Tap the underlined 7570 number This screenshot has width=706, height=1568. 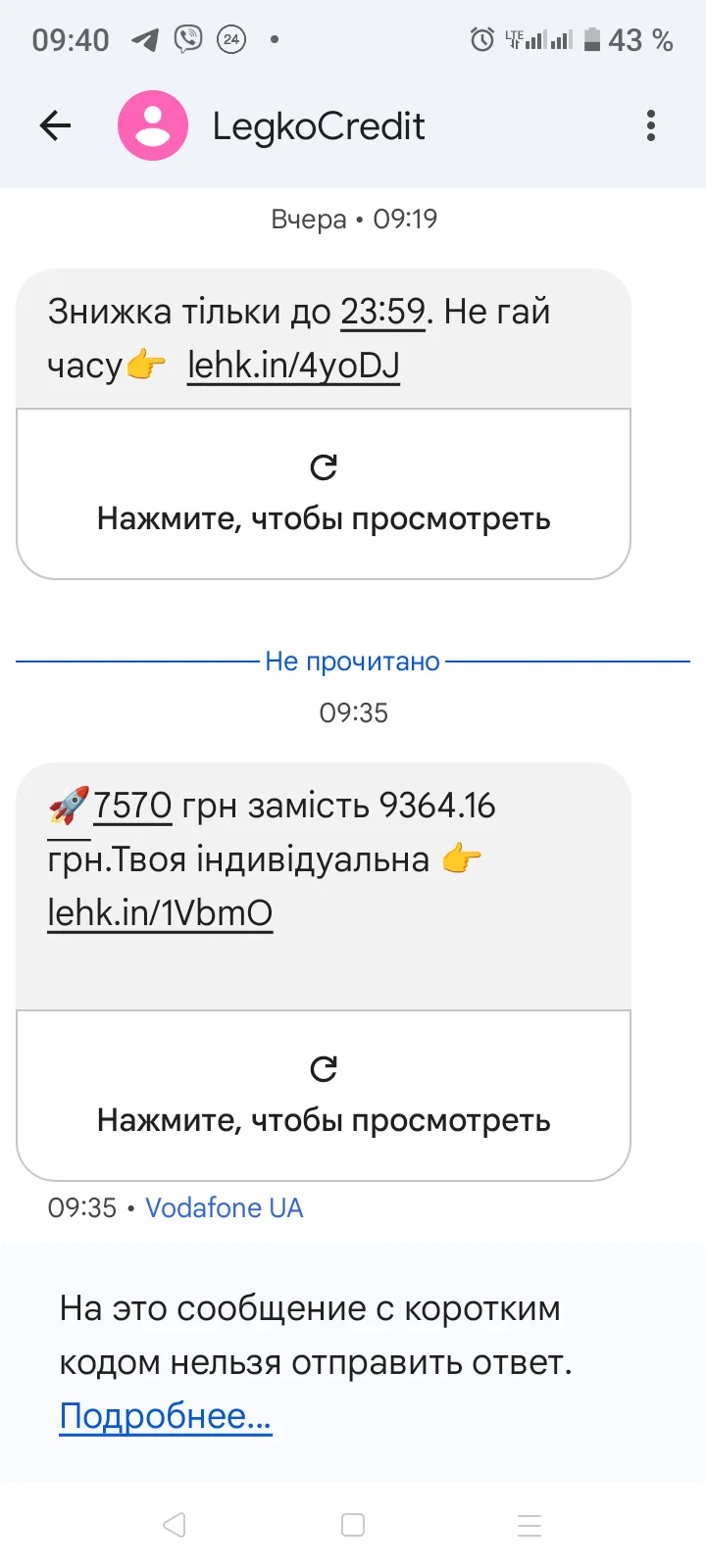coord(132,806)
